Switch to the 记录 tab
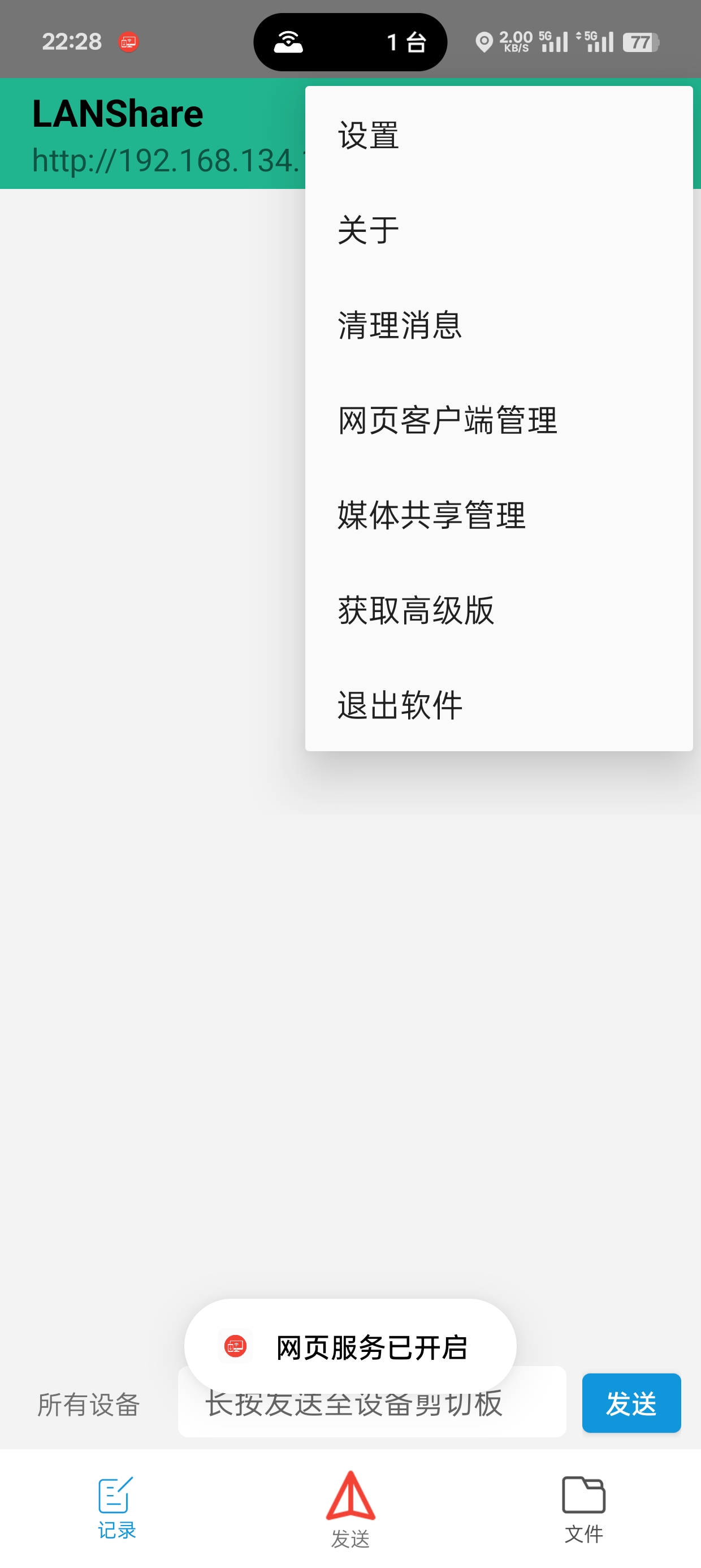 [x=116, y=1507]
